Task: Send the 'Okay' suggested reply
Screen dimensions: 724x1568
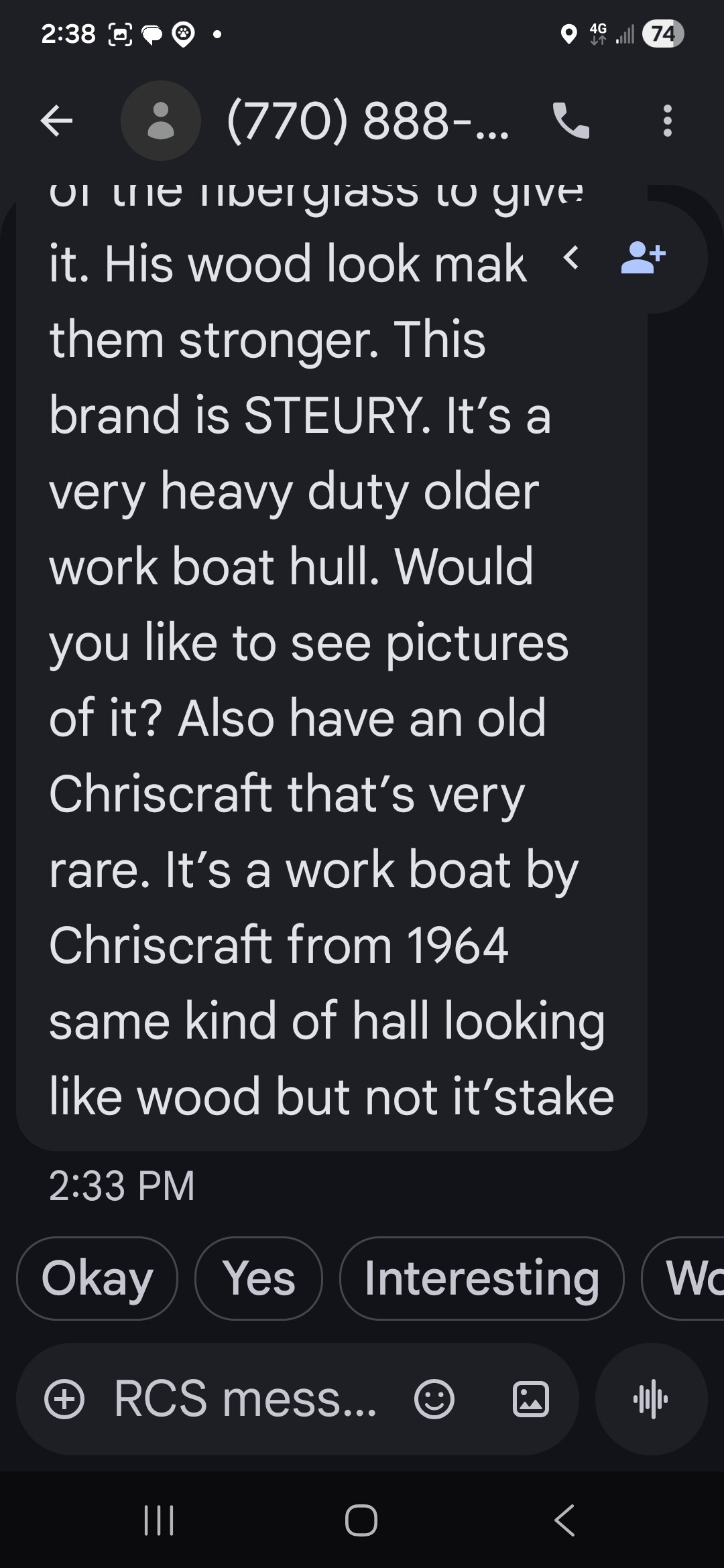Action: 97,1278
